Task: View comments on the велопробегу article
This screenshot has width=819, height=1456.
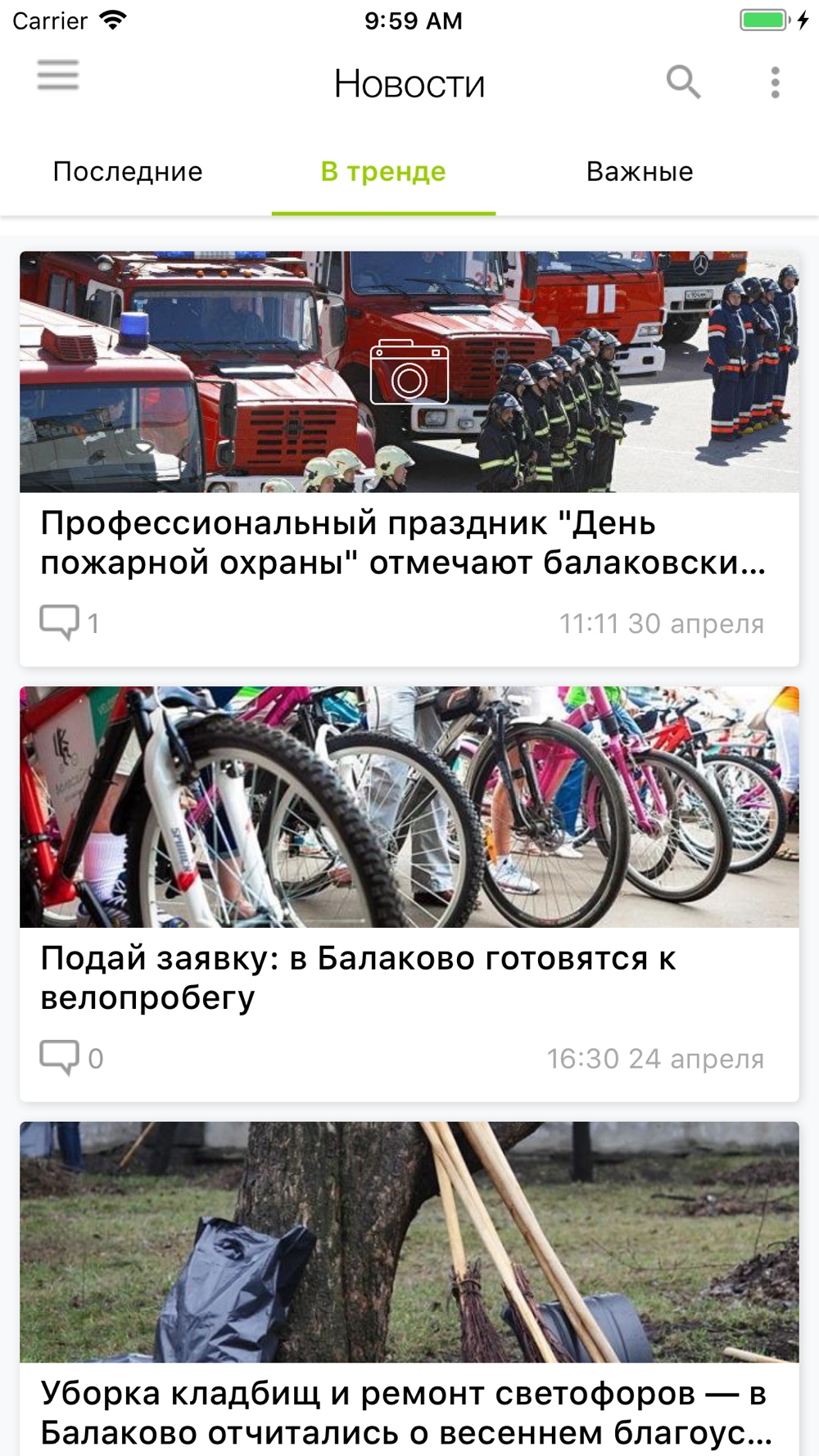Action: (x=71, y=1058)
